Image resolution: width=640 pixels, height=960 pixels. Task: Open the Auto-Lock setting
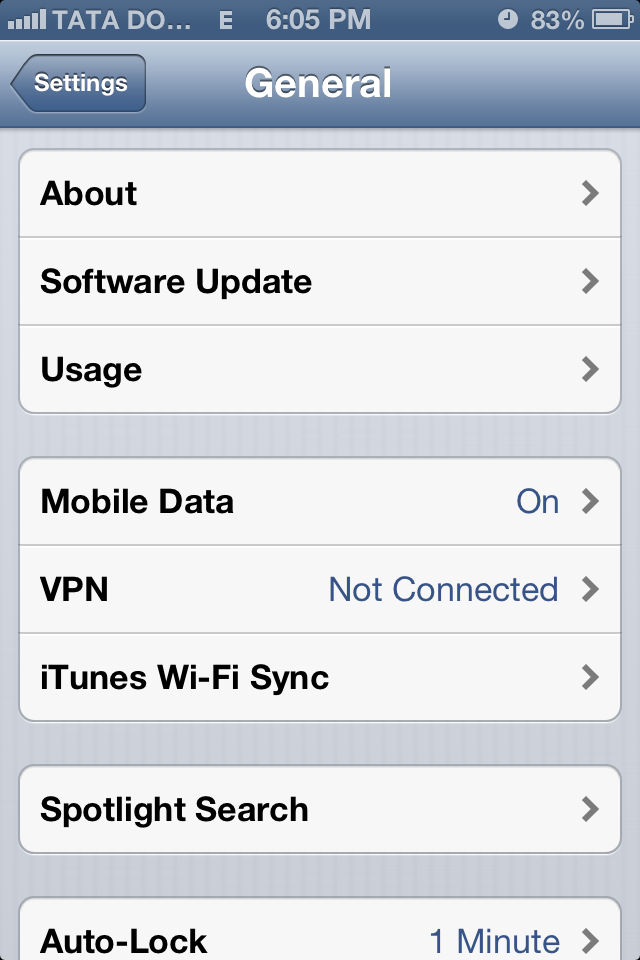320,938
